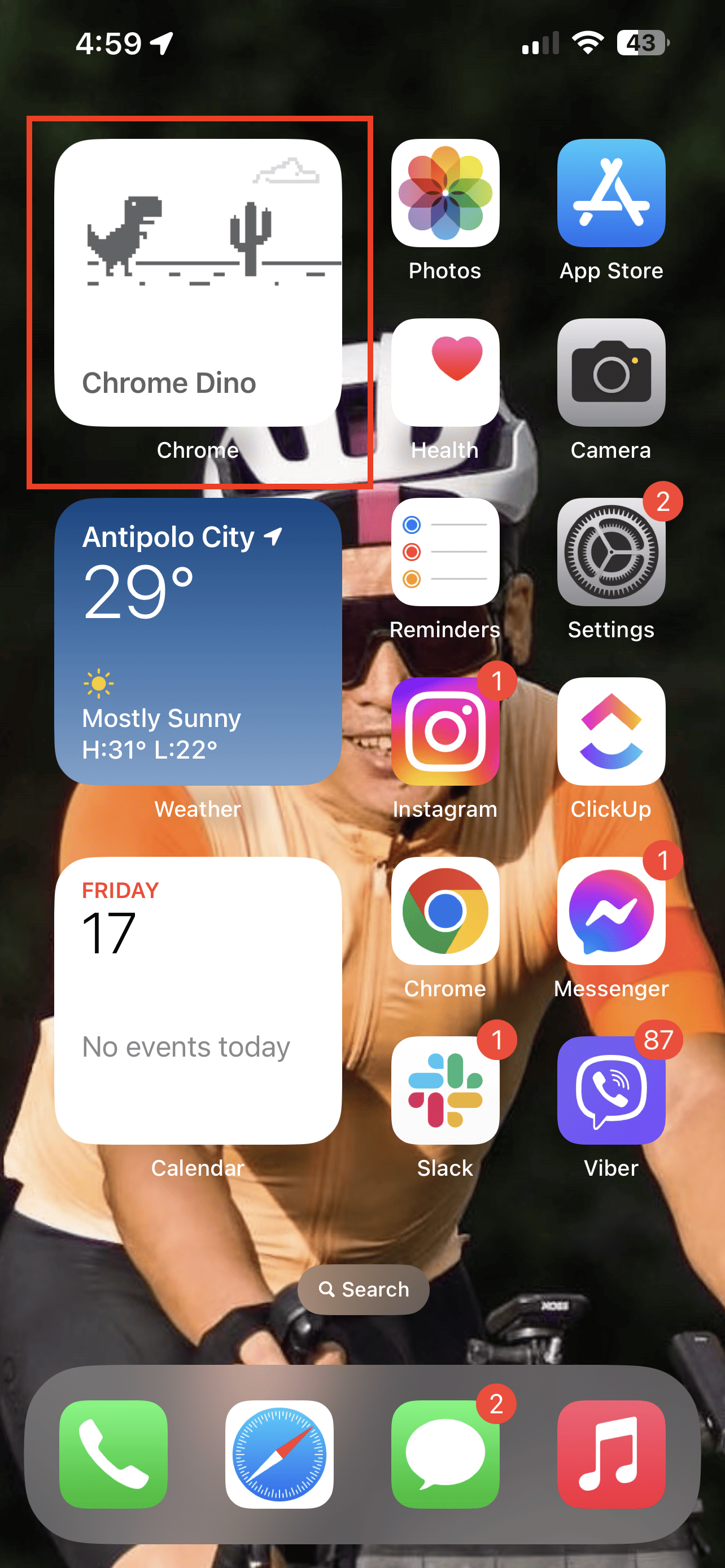
Task: Open the ClickUp app
Action: click(610, 731)
